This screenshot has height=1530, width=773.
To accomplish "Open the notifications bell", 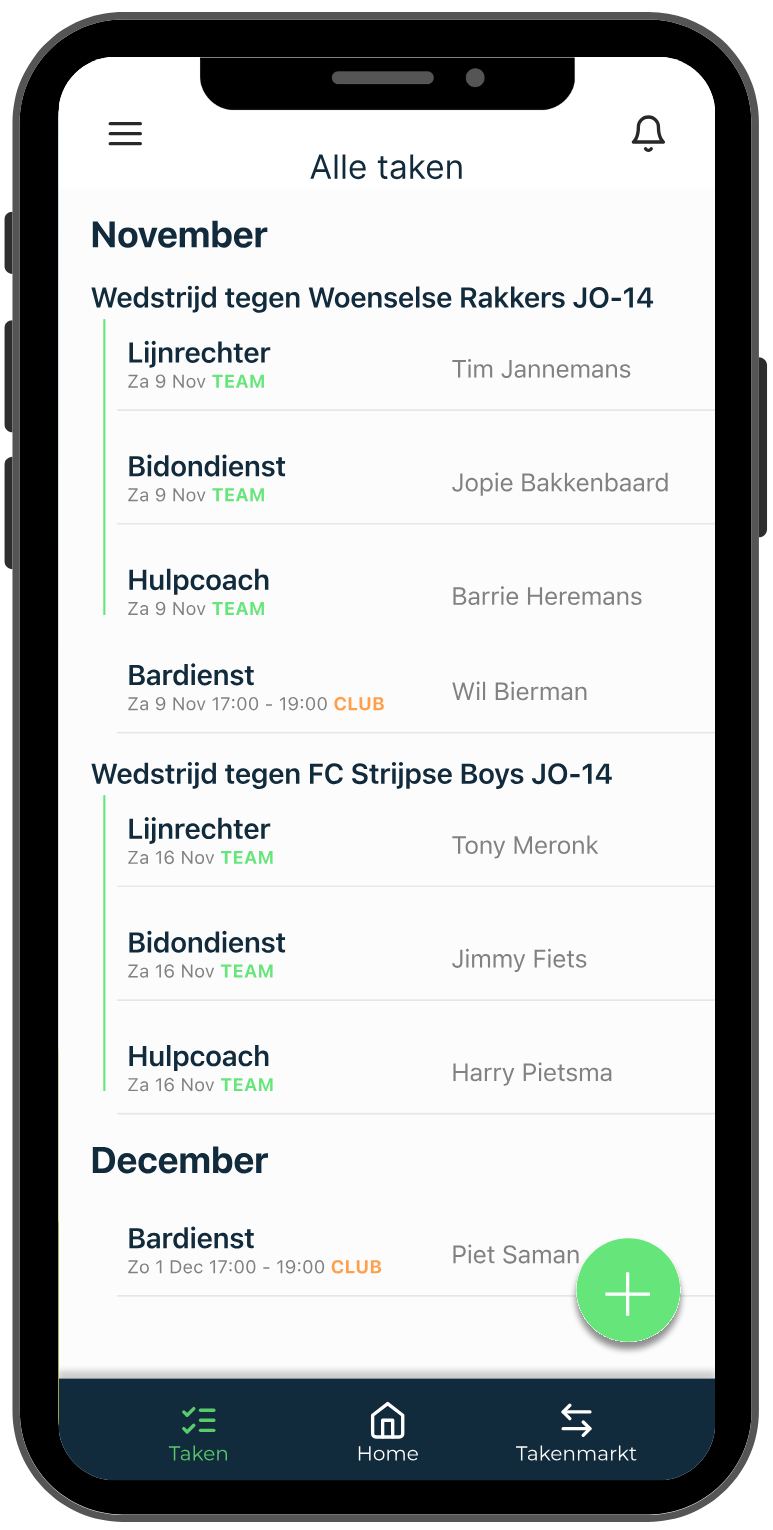I will (x=648, y=134).
